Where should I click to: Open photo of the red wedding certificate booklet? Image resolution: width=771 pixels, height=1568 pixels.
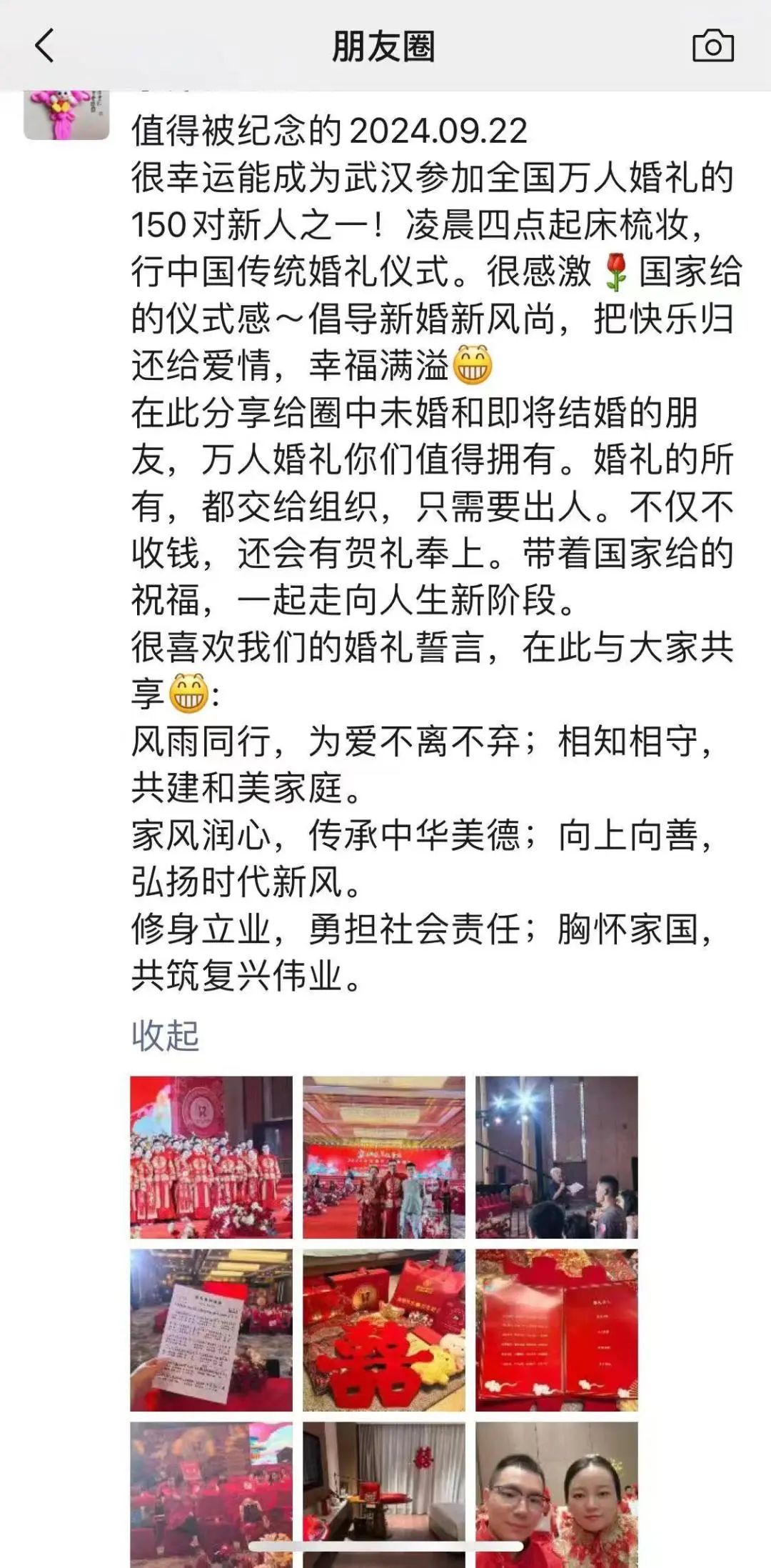pyautogui.click(x=557, y=1329)
